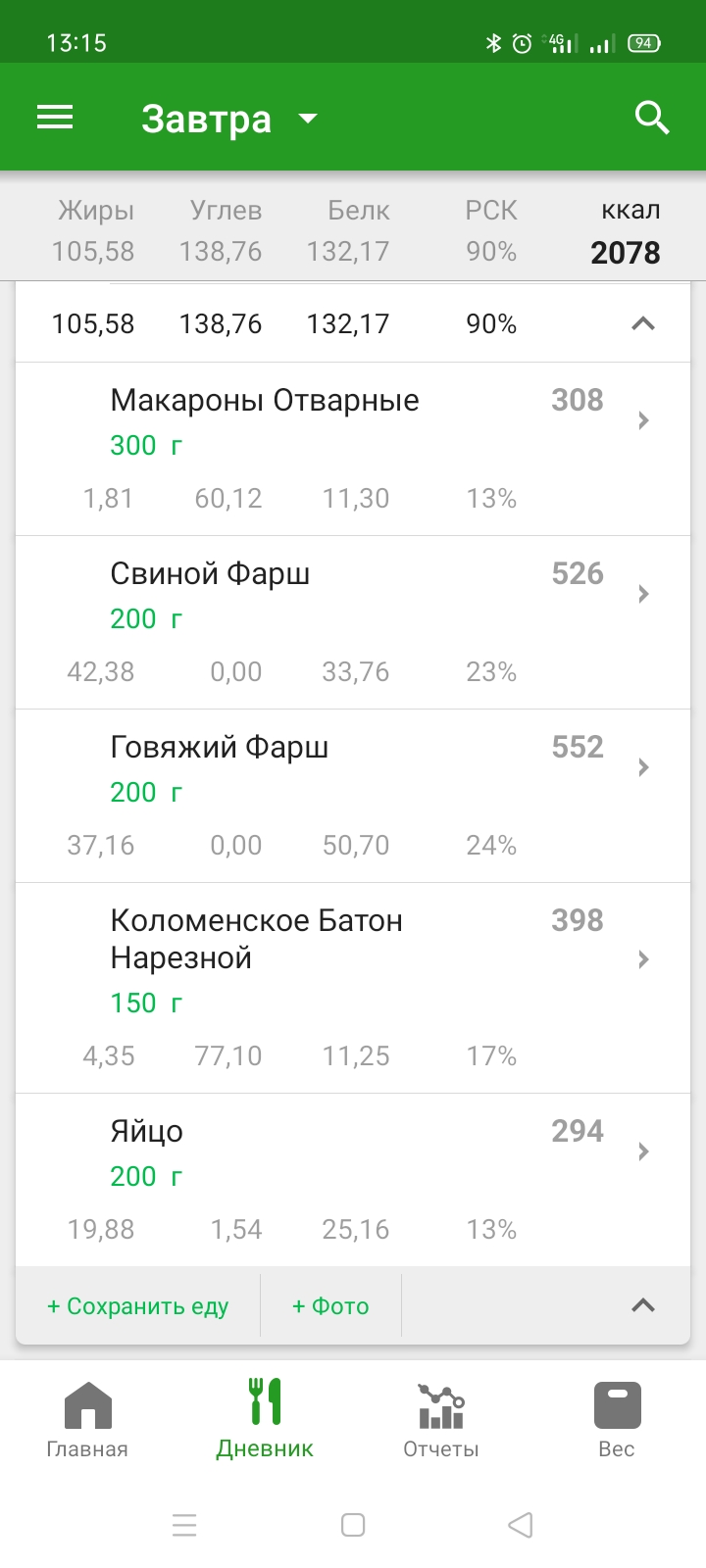Collapse the meal with the top chevron
Viewport: 706px width, 1568px height.
pos(643,323)
